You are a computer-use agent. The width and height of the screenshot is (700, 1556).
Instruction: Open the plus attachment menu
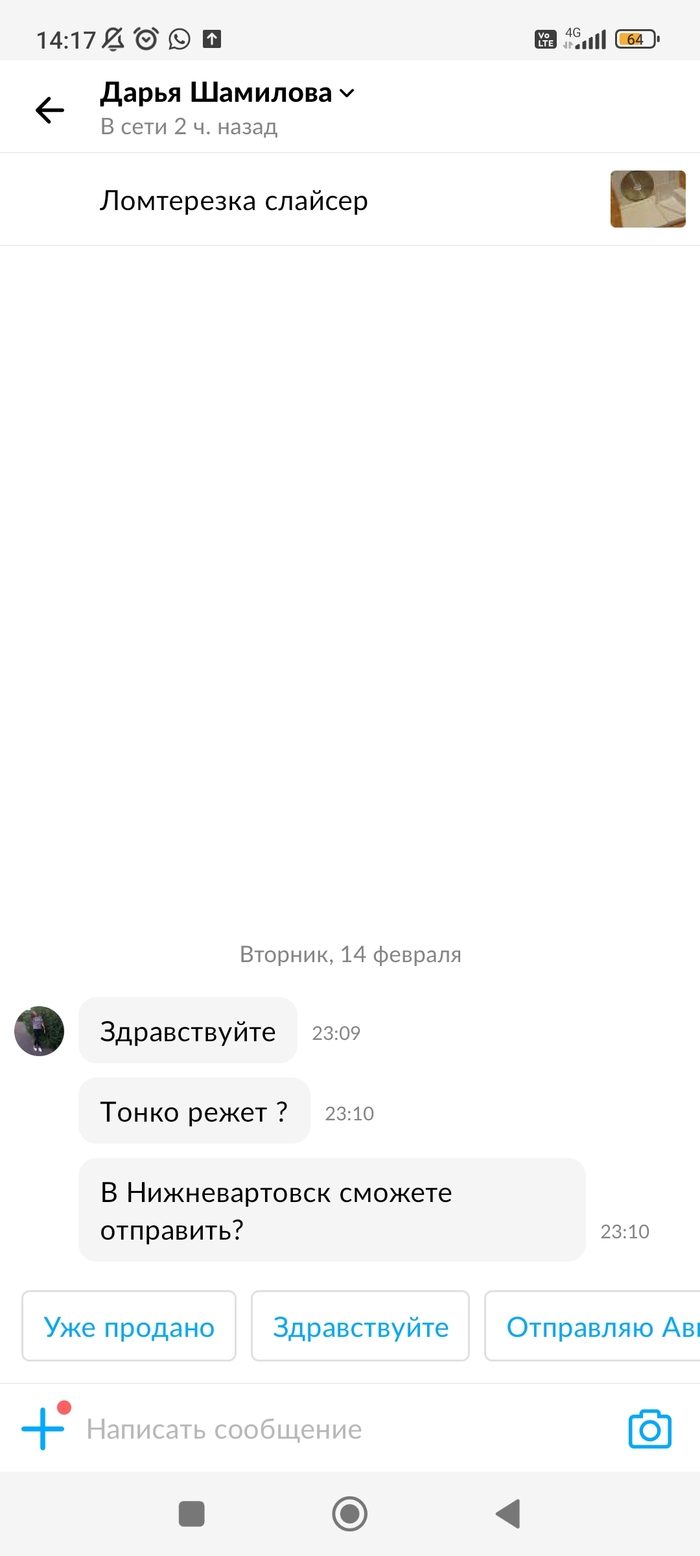click(43, 1429)
